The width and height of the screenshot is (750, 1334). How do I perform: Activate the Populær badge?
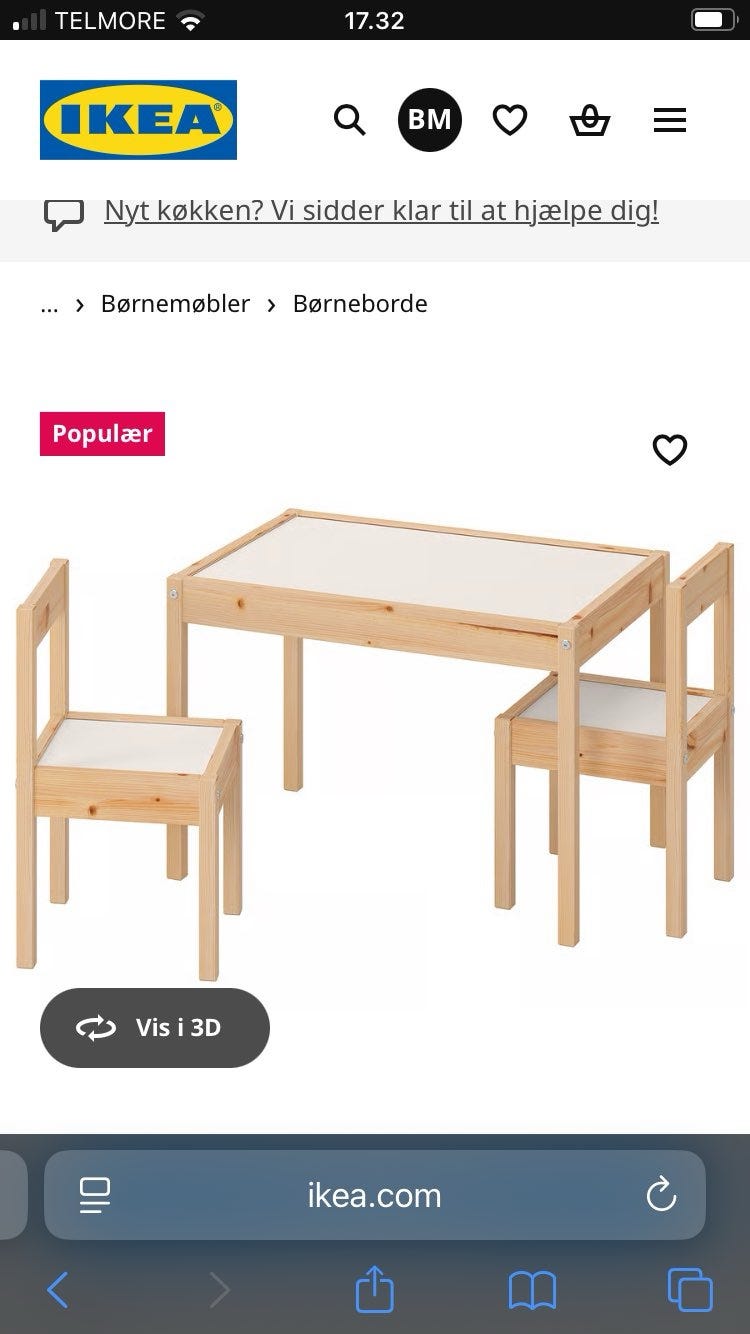(101, 433)
